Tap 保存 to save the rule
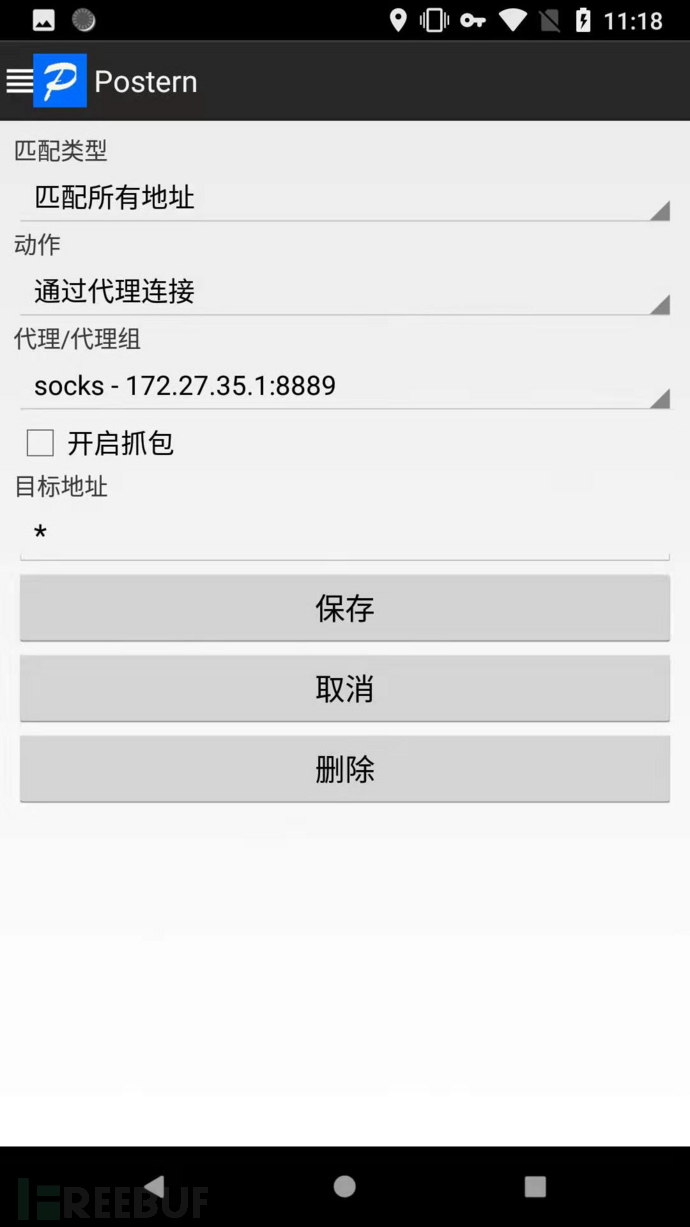 click(x=344, y=608)
